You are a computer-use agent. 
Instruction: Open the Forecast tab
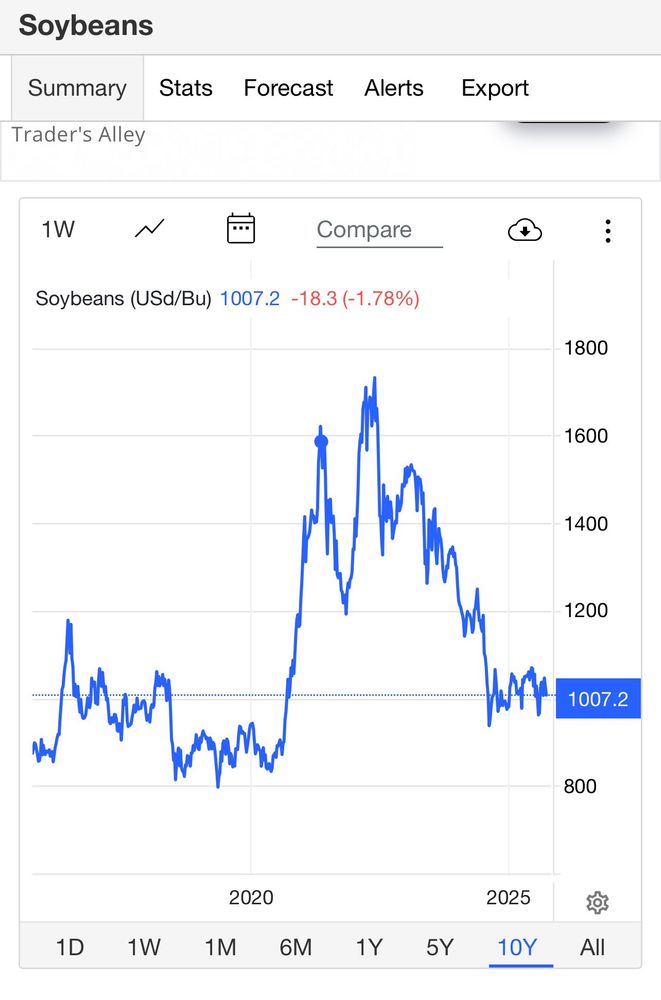[288, 88]
